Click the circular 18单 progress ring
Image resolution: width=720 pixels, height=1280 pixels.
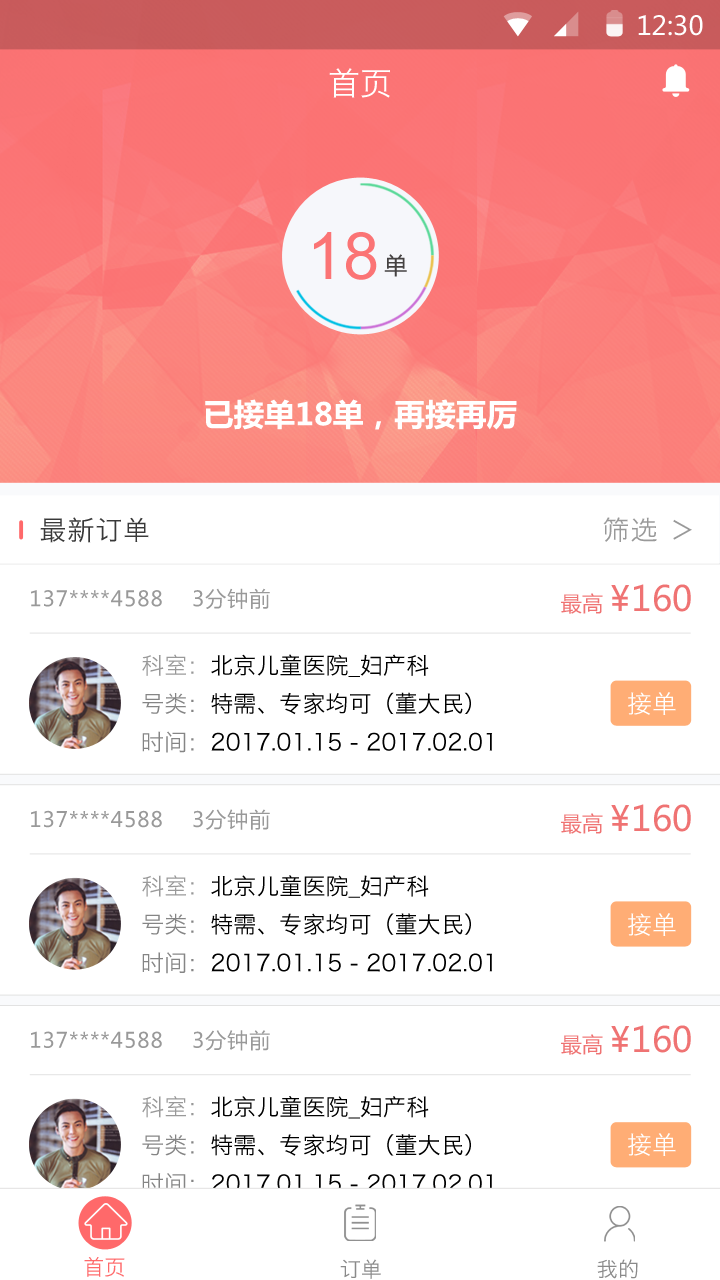coord(360,255)
